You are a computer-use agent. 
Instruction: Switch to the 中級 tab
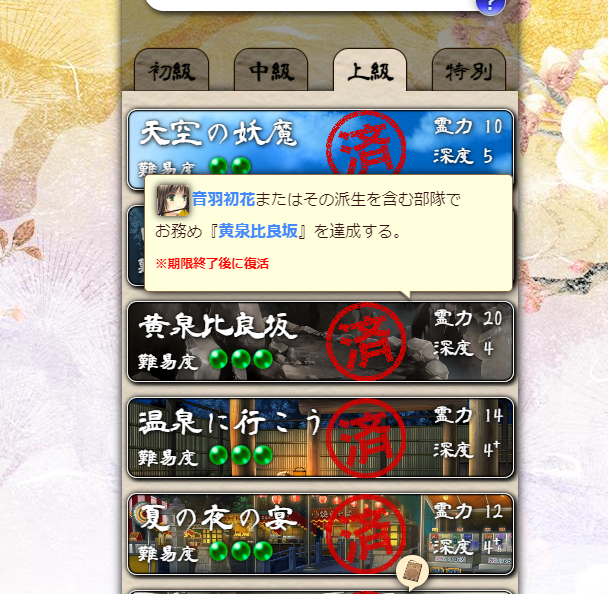tap(270, 72)
